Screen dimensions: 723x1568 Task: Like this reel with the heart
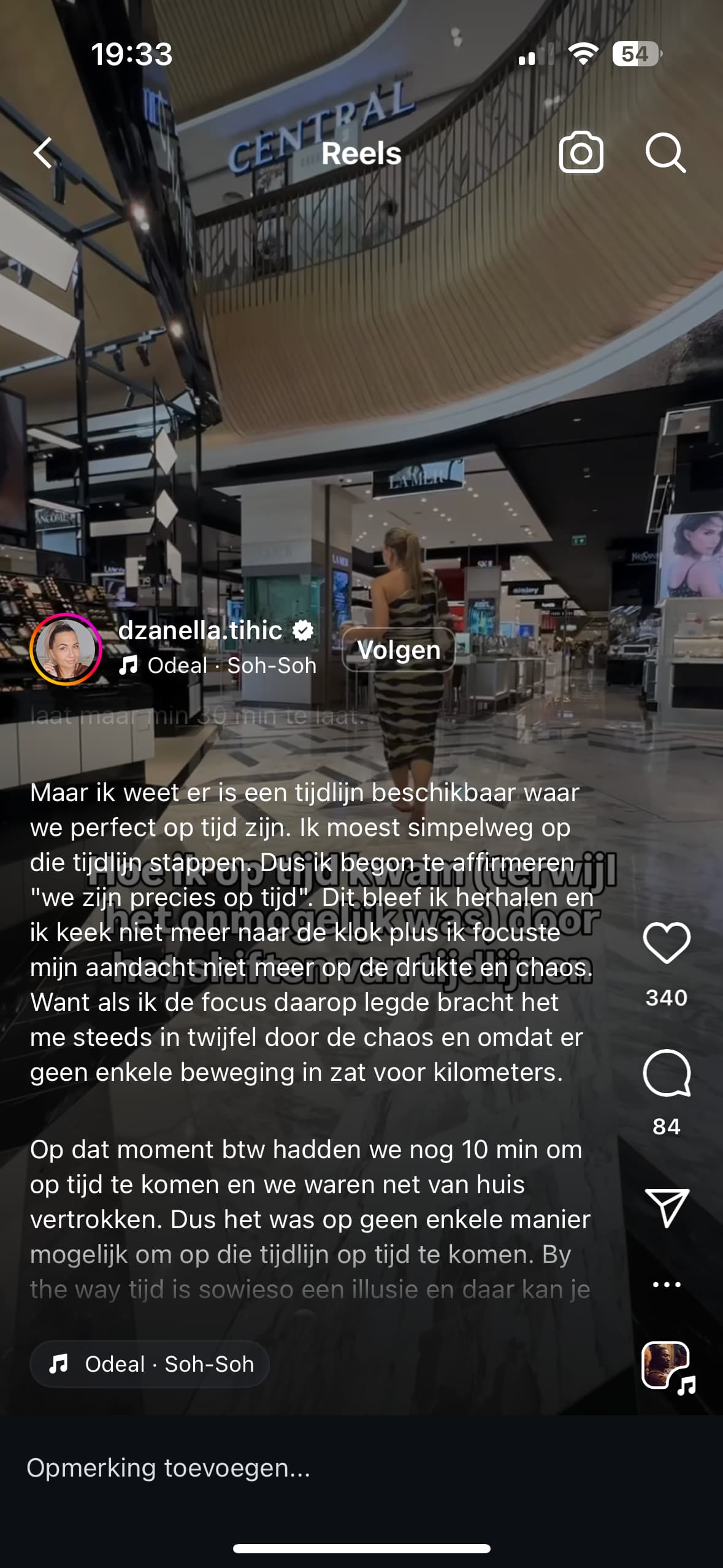click(667, 943)
